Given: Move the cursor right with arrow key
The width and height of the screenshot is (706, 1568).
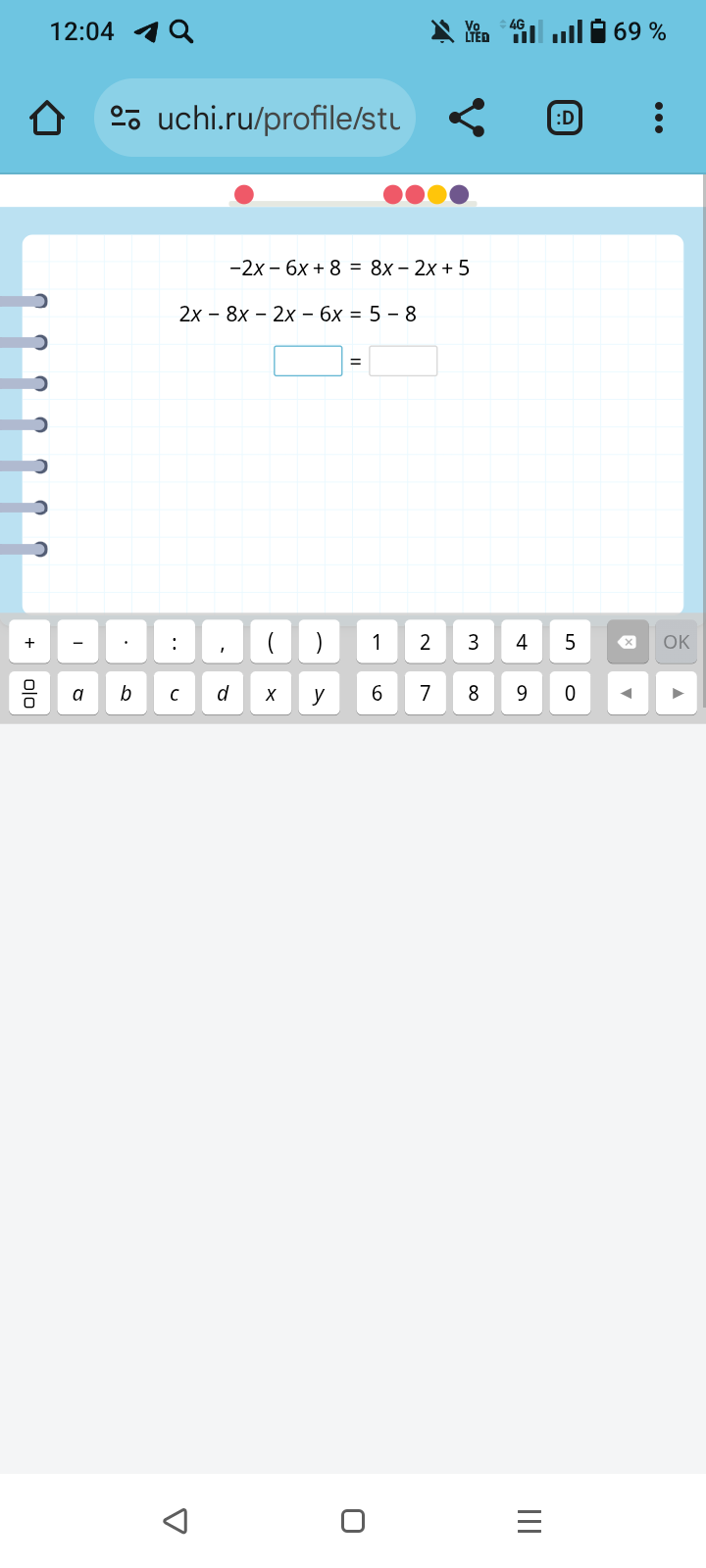Looking at the screenshot, I should 677,694.
